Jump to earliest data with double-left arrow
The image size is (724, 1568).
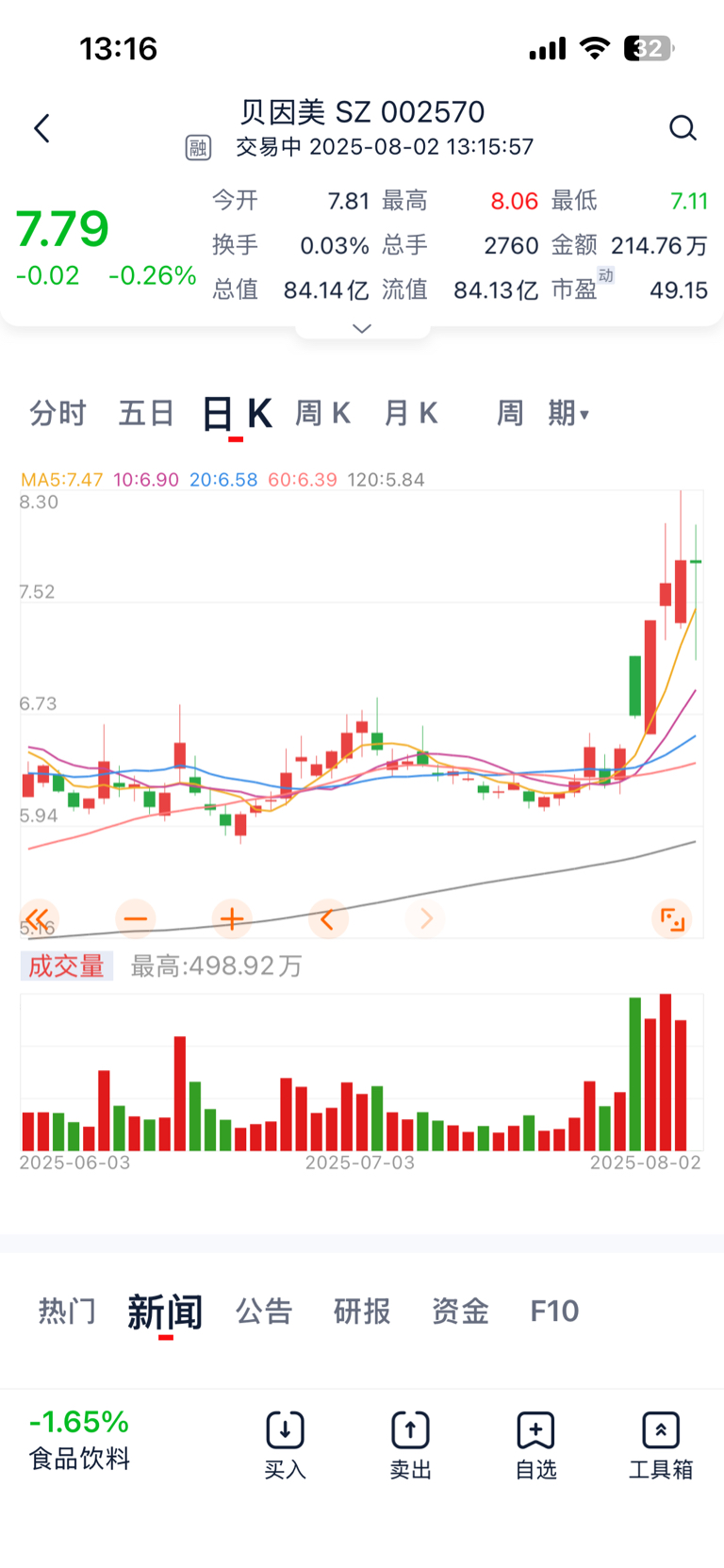tap(38, 918)
